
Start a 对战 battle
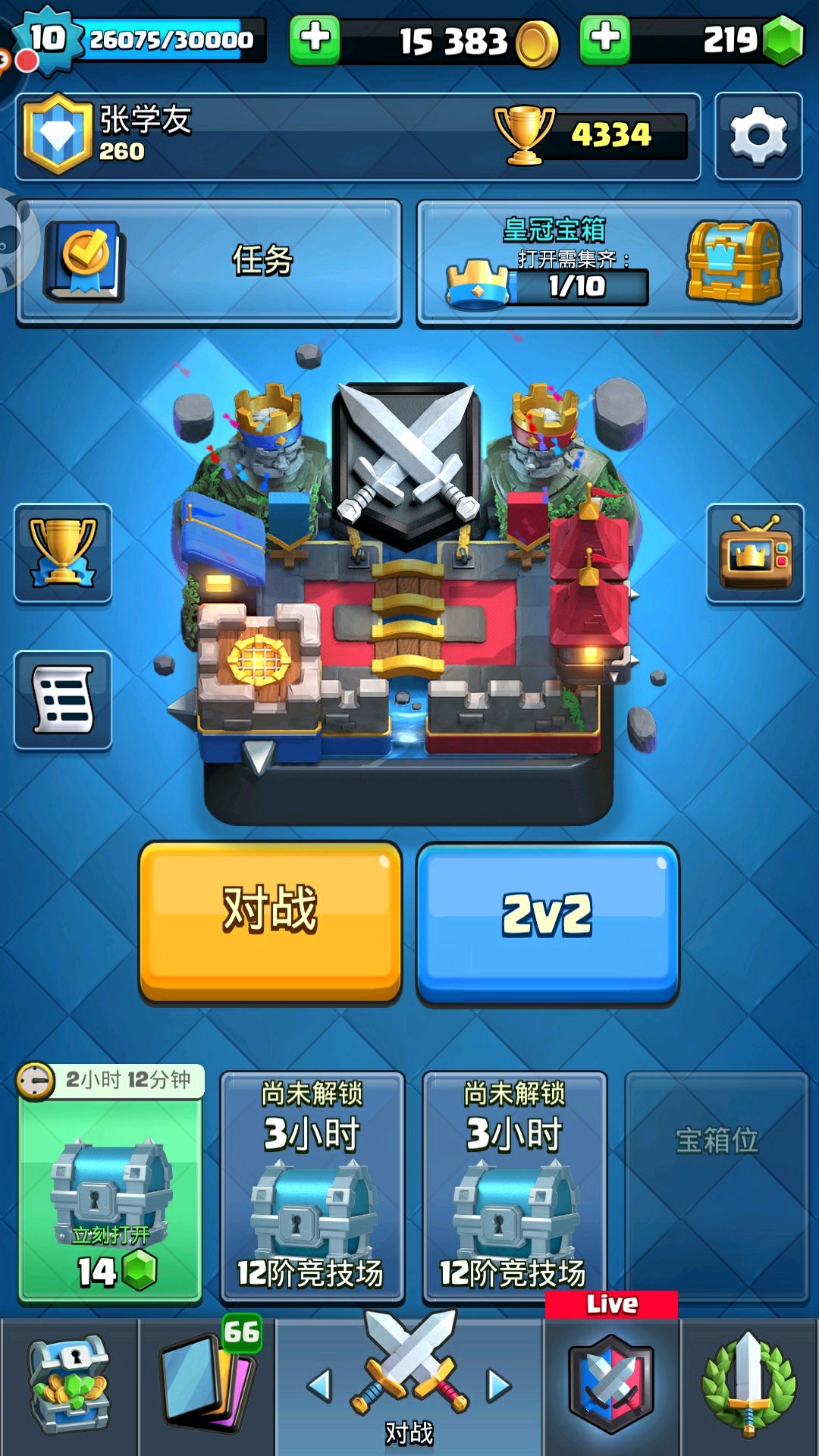click(x=271, y=923)
